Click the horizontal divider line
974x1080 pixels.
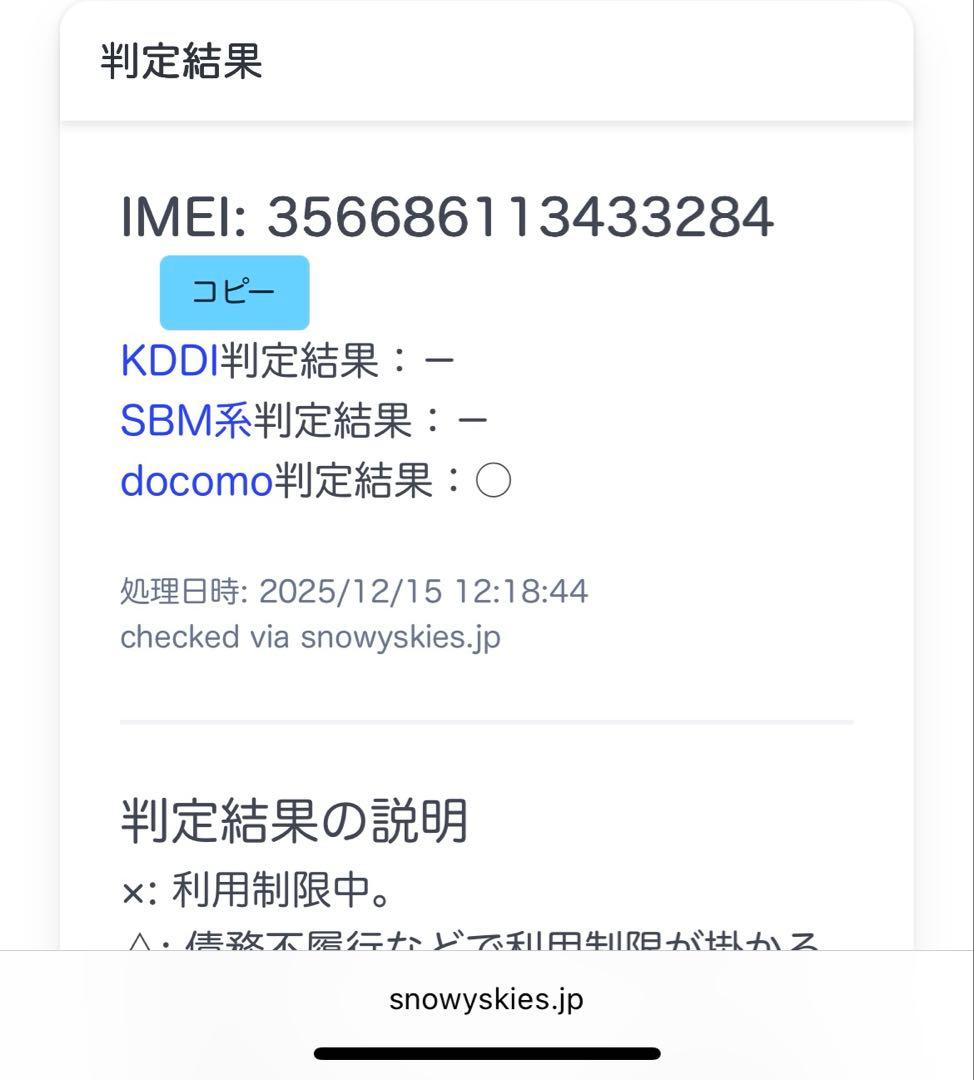point(487,720)
